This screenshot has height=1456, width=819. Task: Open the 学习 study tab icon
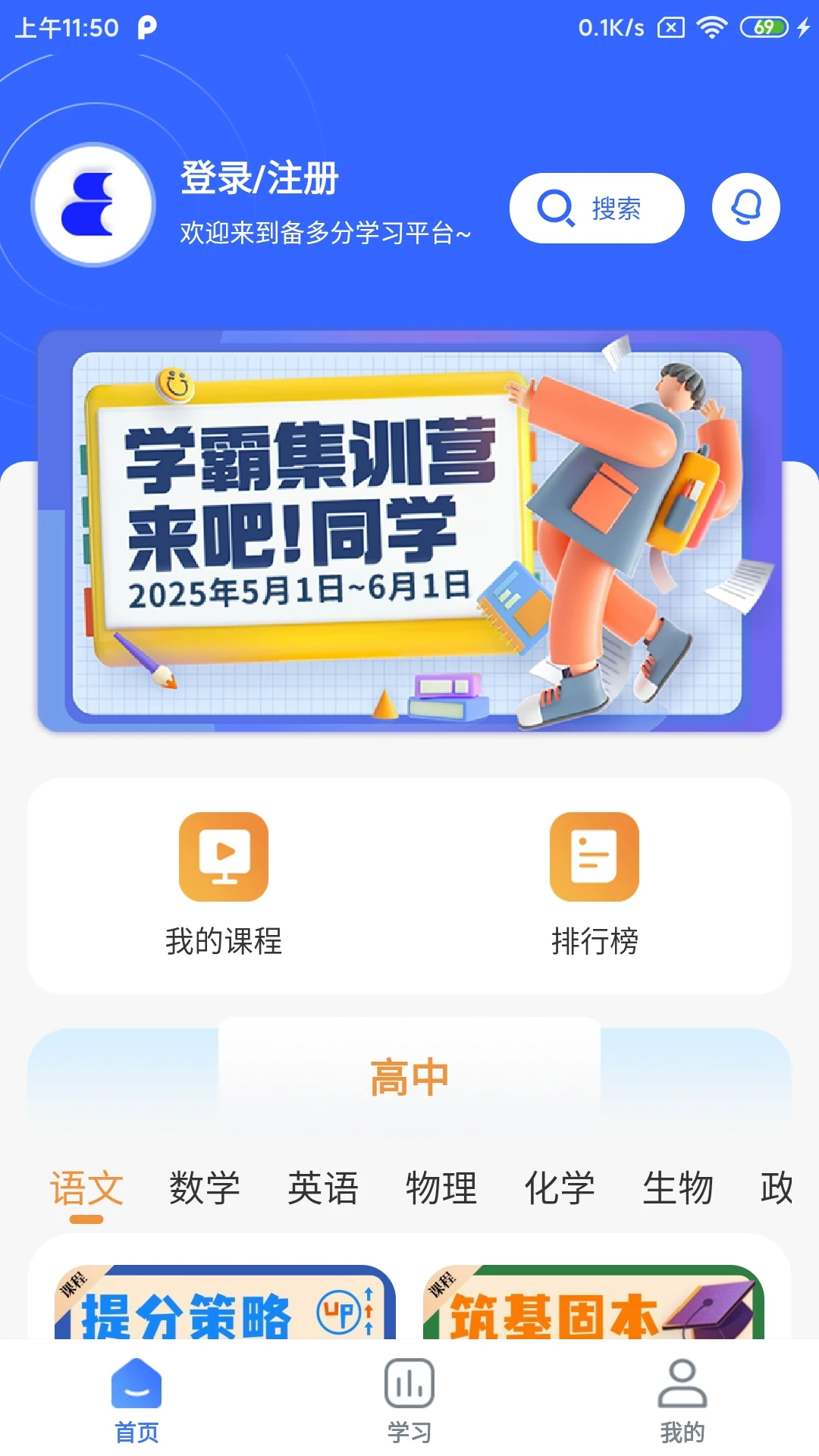(409, 1398)
